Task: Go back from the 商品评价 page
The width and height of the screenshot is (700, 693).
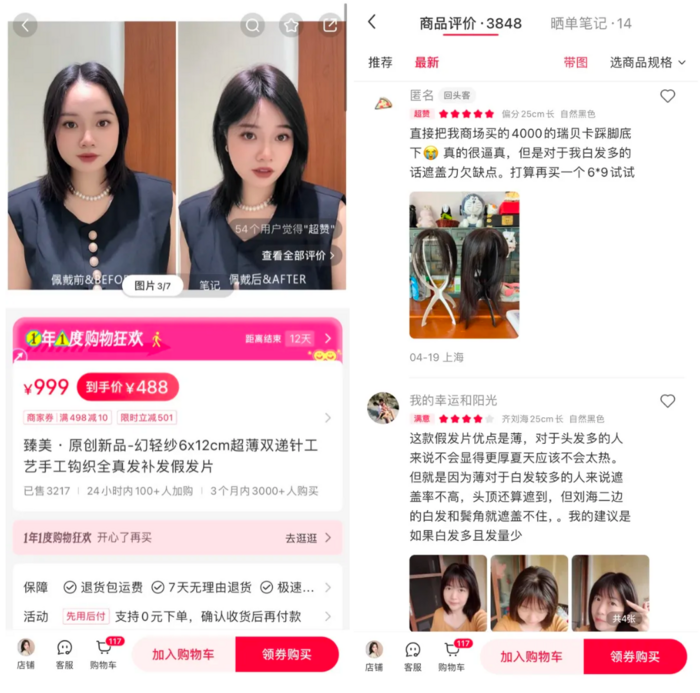Action: point(372,22)
